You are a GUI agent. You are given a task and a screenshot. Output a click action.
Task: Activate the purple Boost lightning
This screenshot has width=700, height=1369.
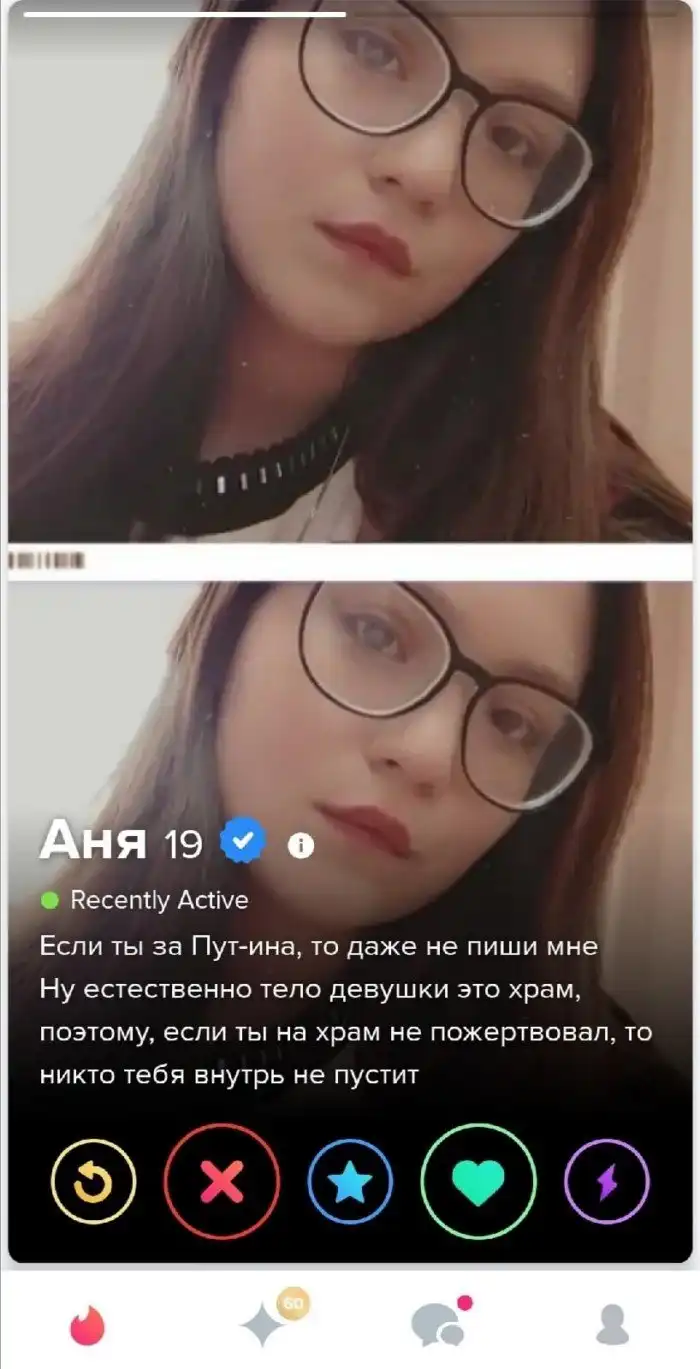tap(607, 1182)
